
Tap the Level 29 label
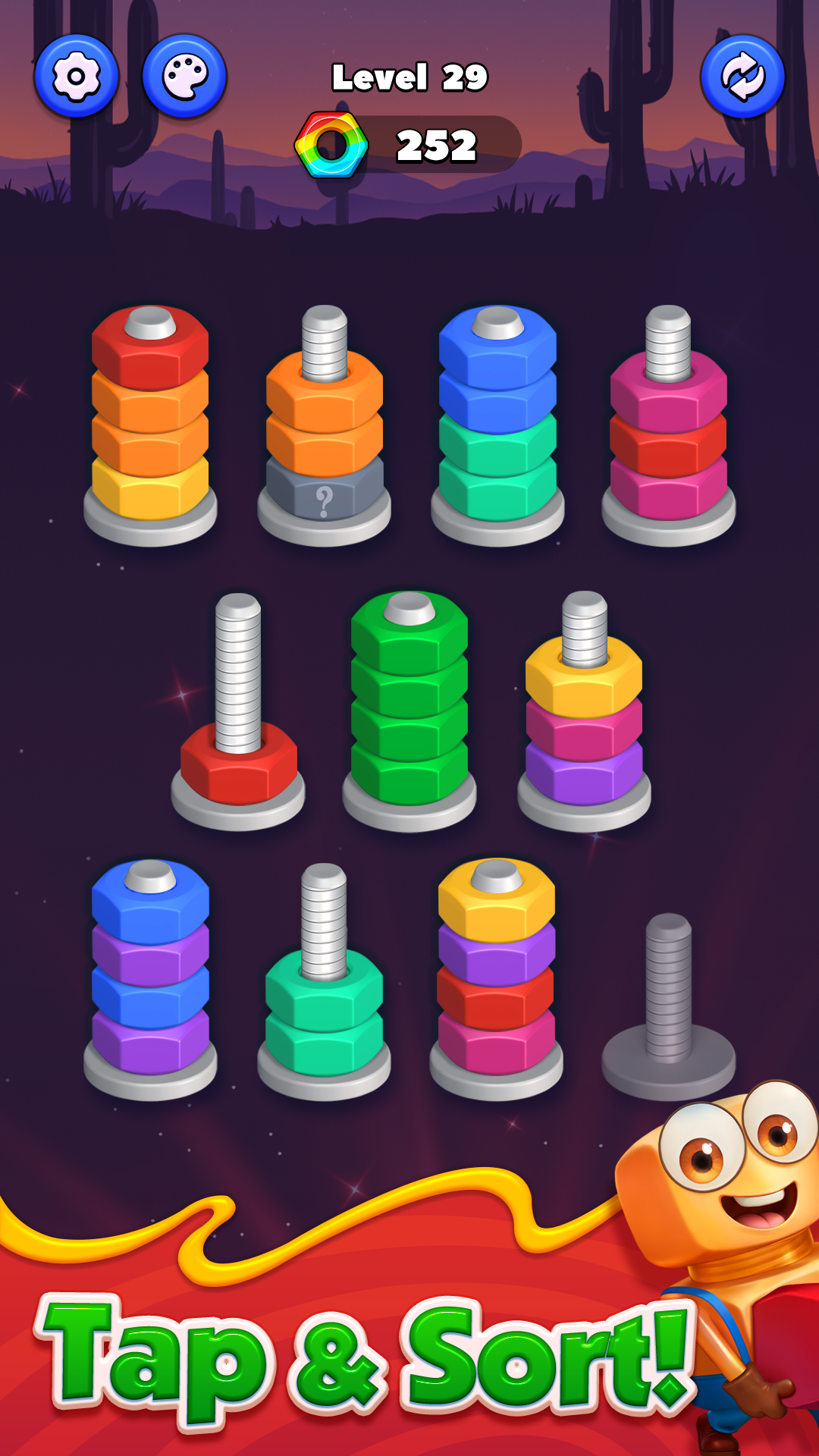point(409,76)
